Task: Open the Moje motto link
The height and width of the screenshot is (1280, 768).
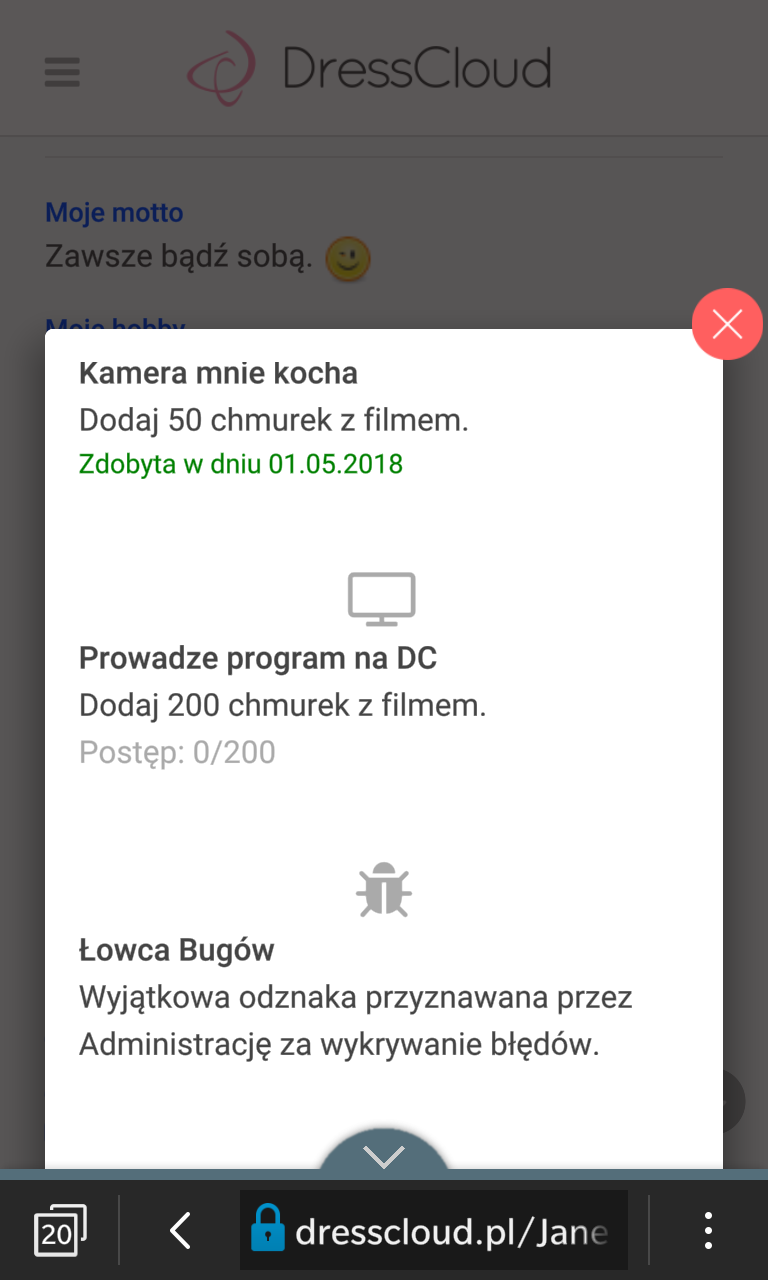Action: [x=113, y=212]
